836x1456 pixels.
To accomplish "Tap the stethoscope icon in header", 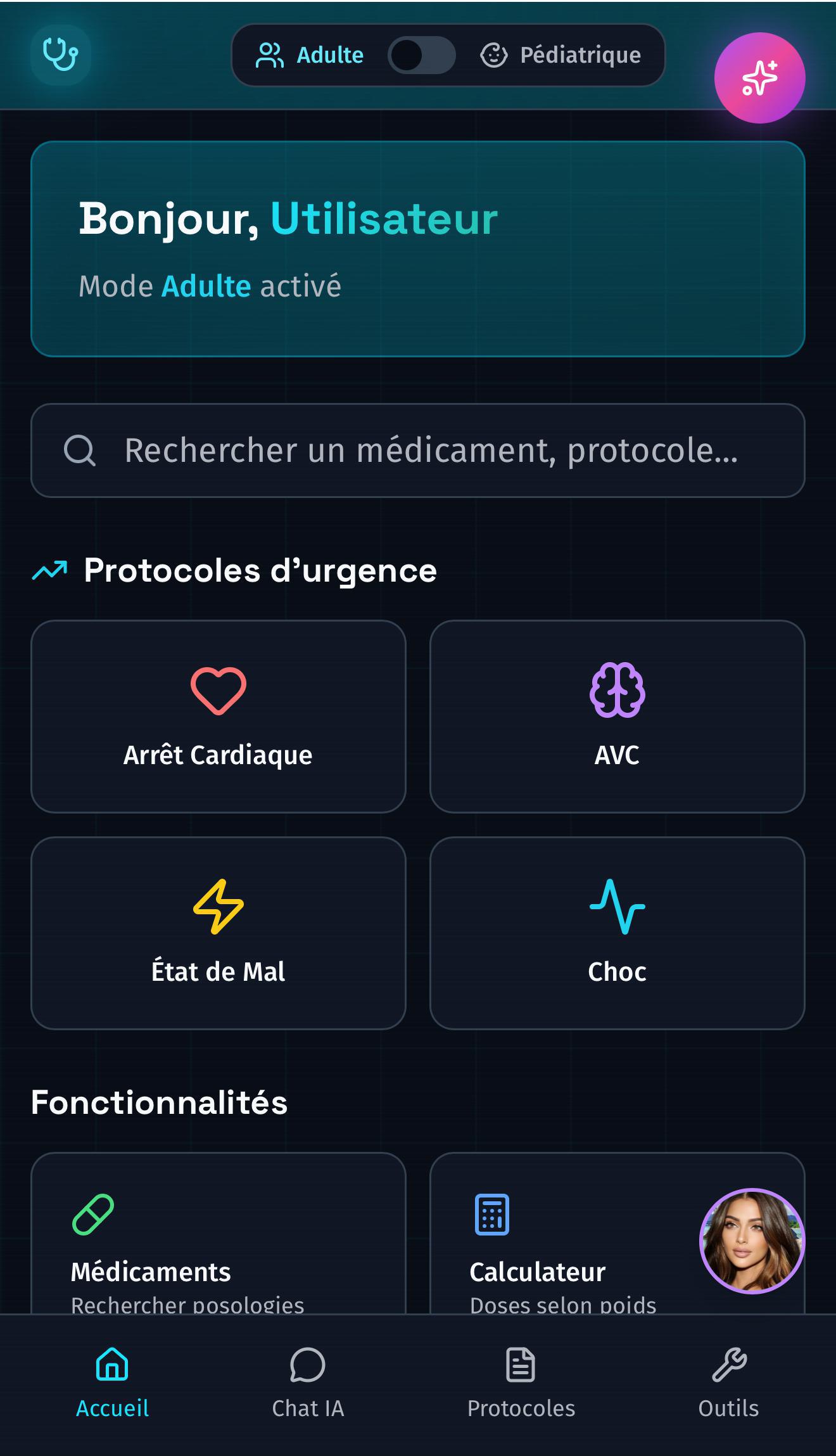I will [x=60, y=54].
